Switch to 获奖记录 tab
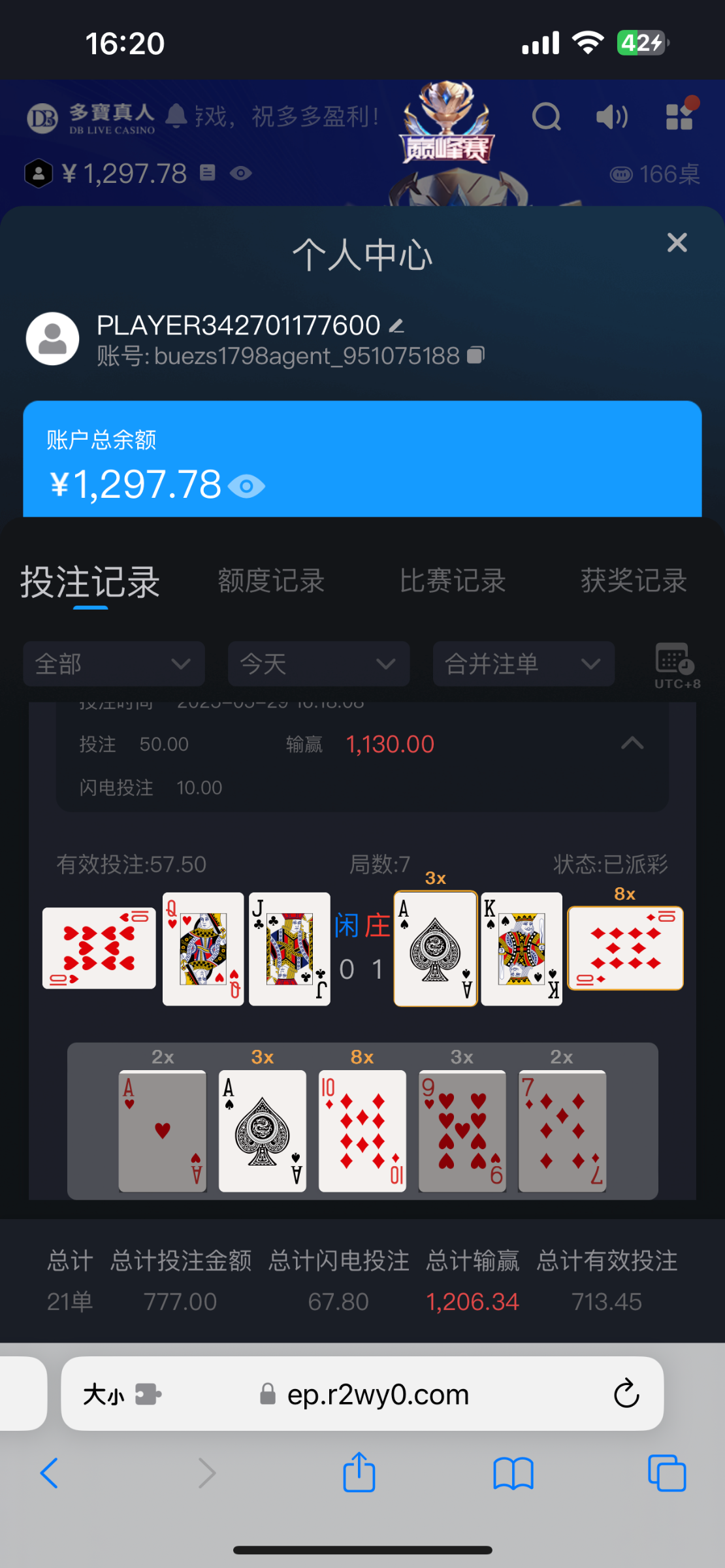This screenshot has width=725, height=1568. tap(634, 580)
